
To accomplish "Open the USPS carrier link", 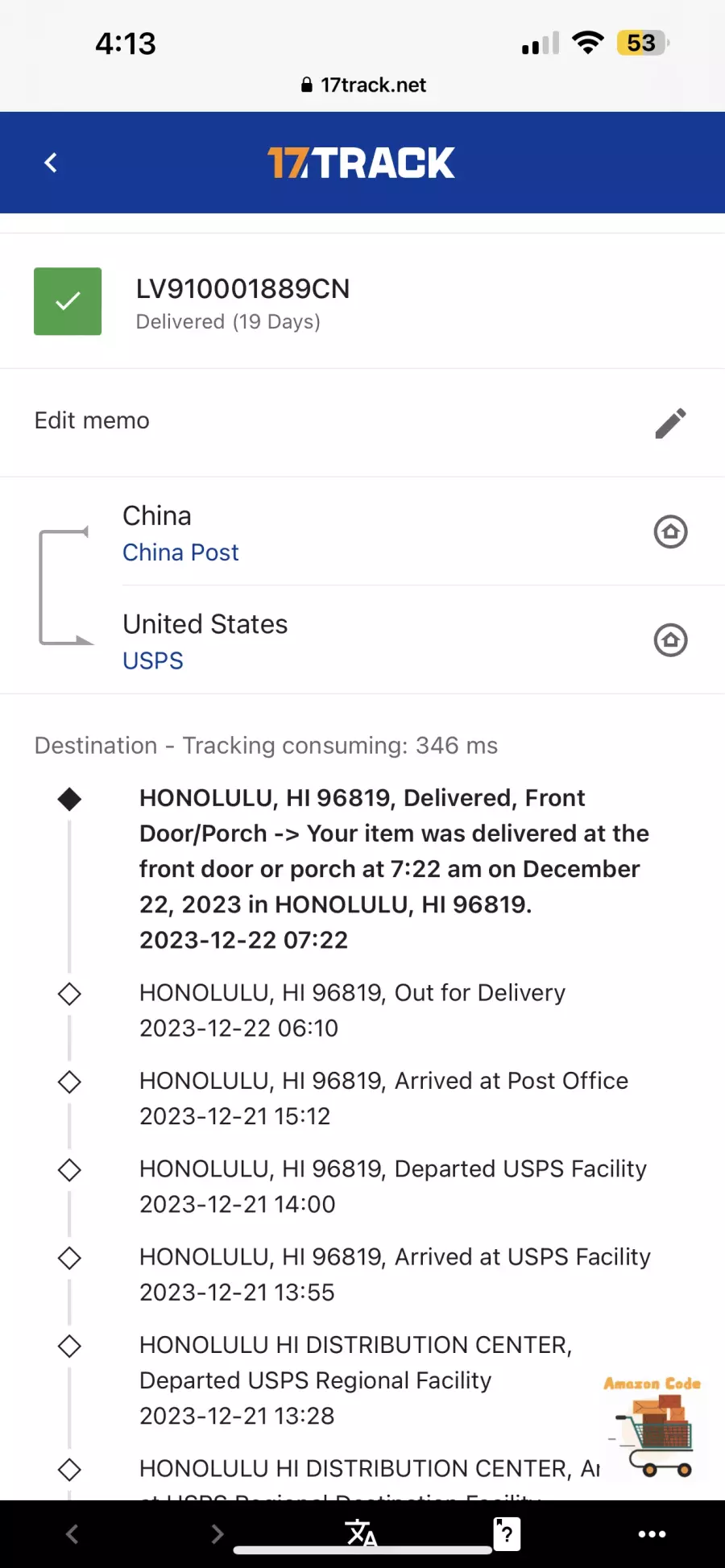I will pos(153,660).
